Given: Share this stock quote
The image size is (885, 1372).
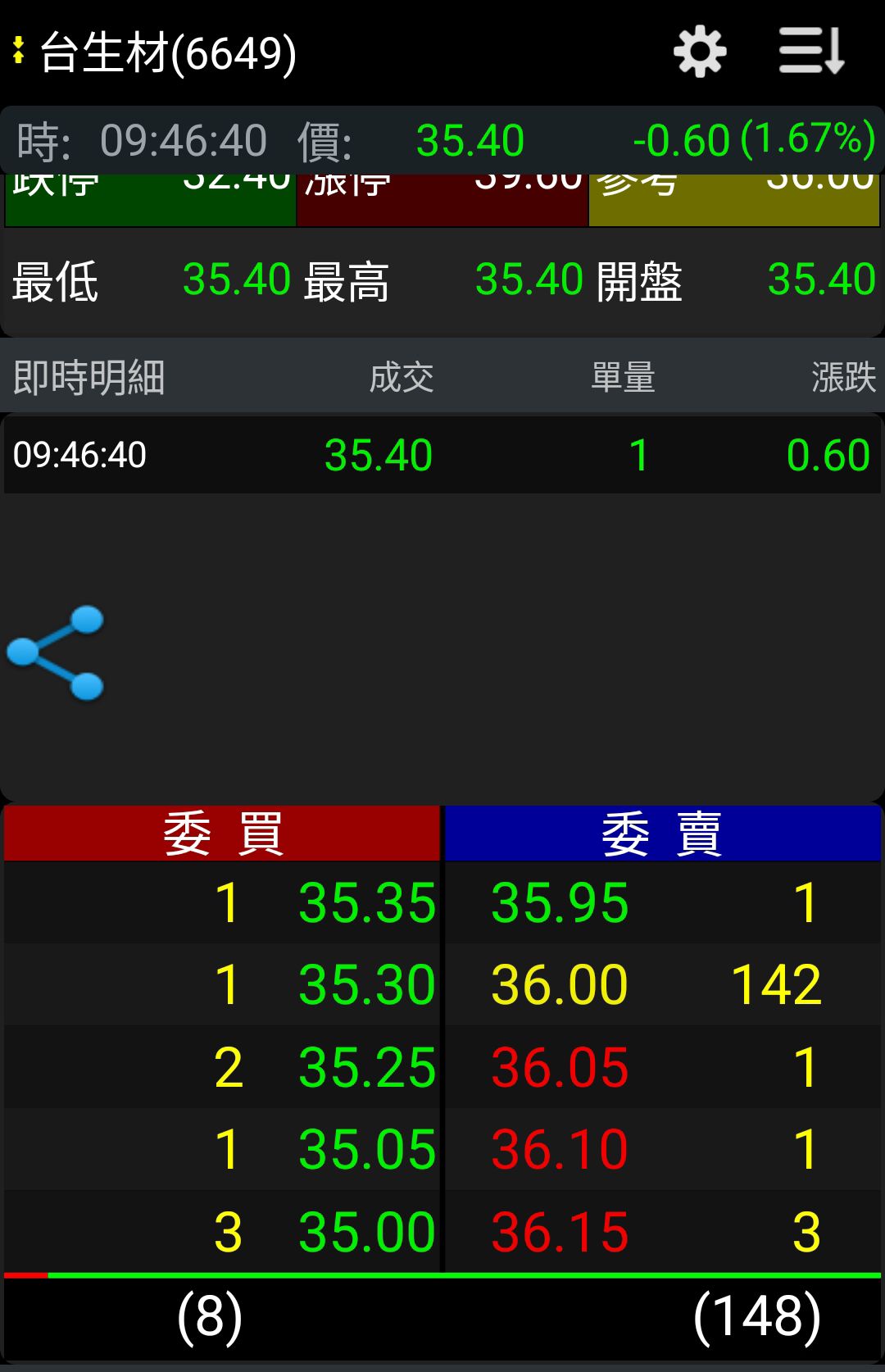Looking at the screenshot, I should pyautogui.click(x=56, y=652).
